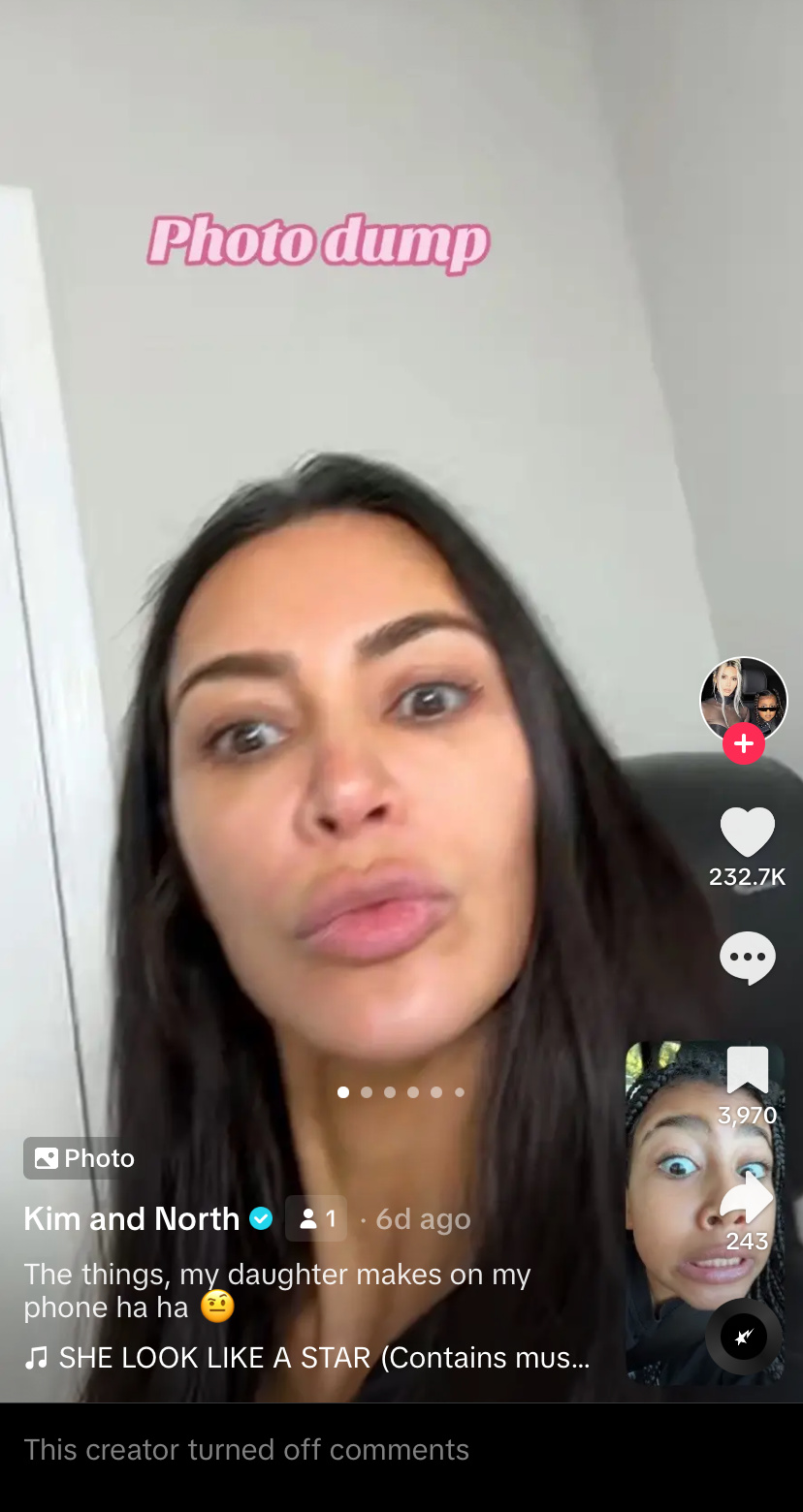The height and width of the screenshot is (1512, 803).
Task: Open the spinning sound disc
Action: pyautogui.click(x=744, y=1337)
